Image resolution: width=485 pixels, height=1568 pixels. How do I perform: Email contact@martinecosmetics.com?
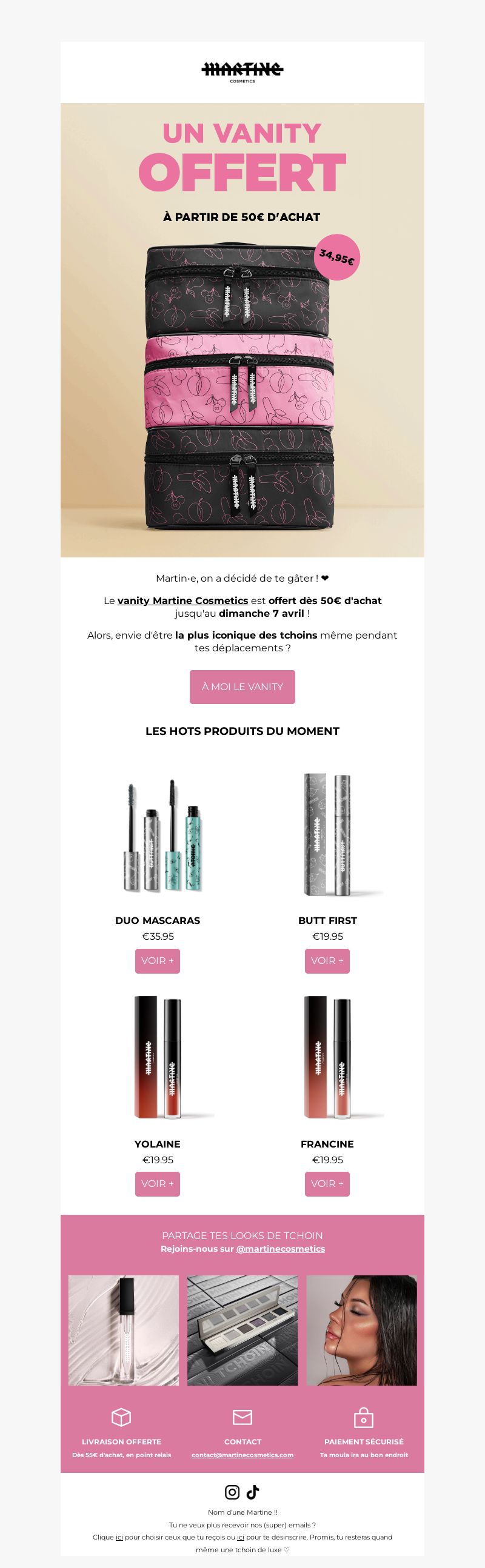(x=242, y=1455)
